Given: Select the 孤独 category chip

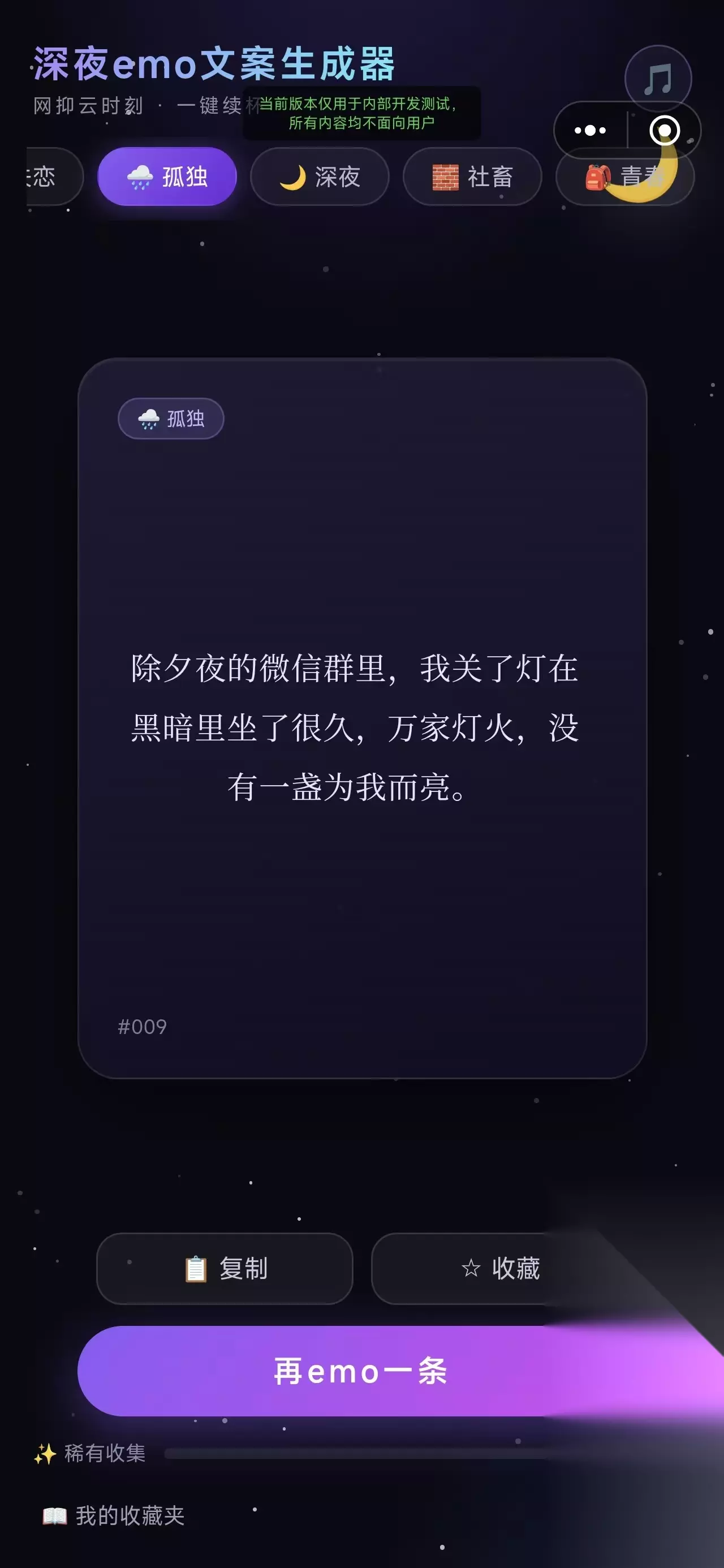Looking at the screenshot, I should (167, 176).
